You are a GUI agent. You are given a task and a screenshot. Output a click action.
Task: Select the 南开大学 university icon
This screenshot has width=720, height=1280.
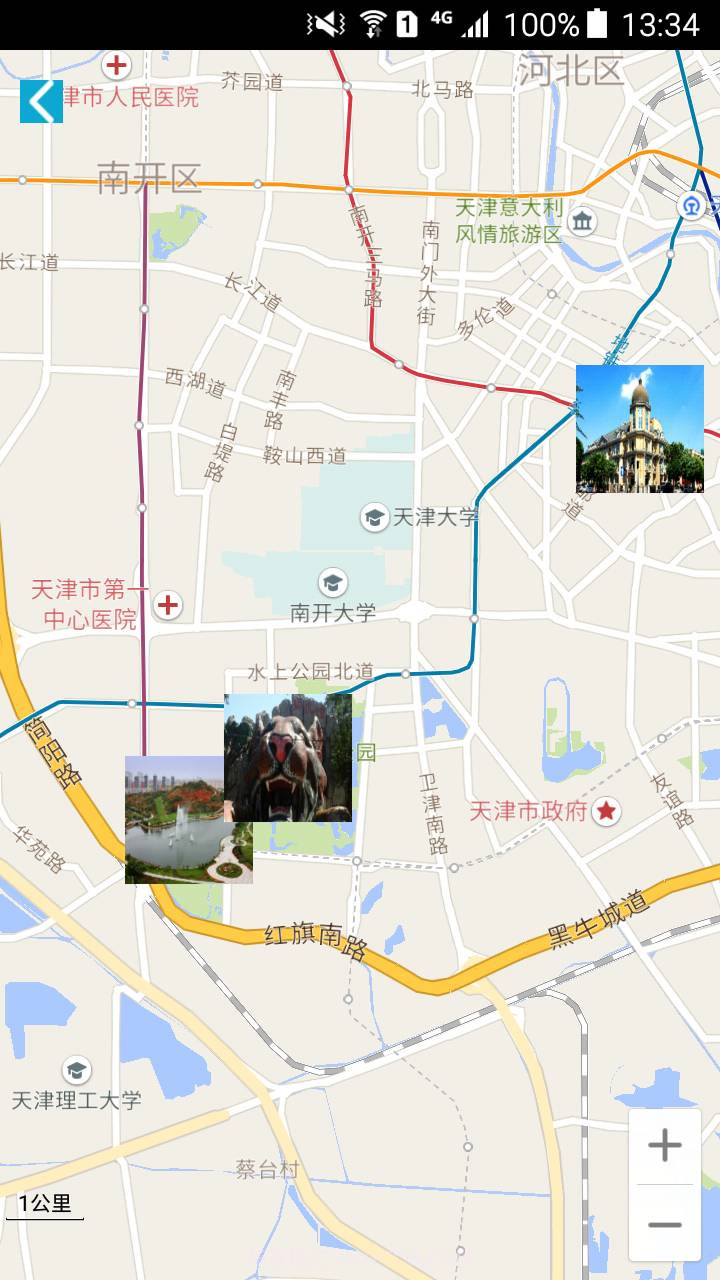pos(332,580)
